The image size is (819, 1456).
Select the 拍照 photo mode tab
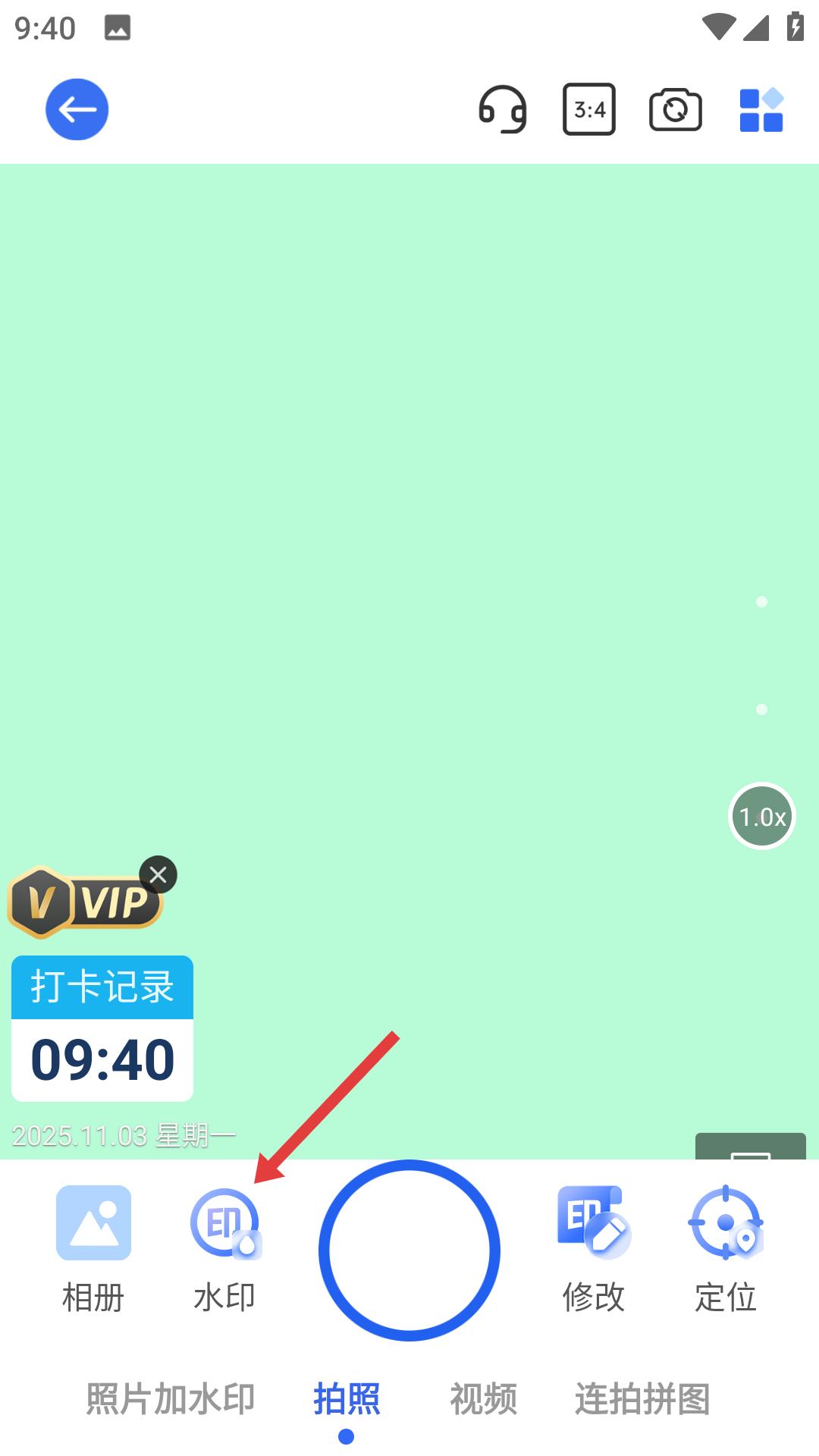(x=347, y=1399)
